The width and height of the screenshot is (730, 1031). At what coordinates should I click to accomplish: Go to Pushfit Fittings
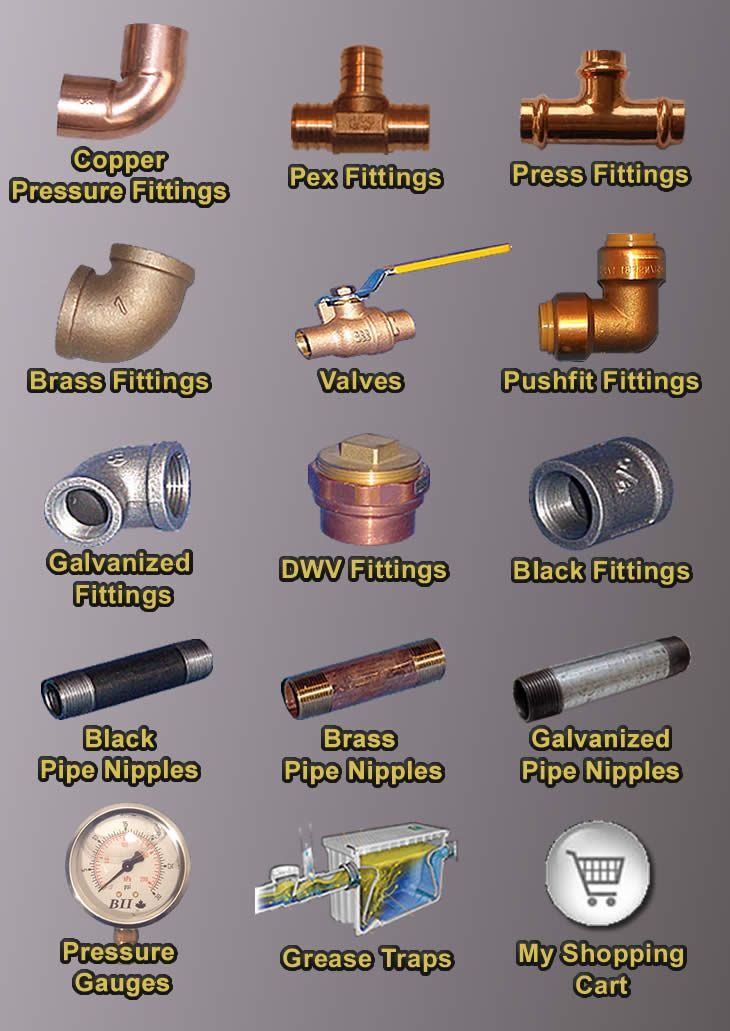(600, 320)
